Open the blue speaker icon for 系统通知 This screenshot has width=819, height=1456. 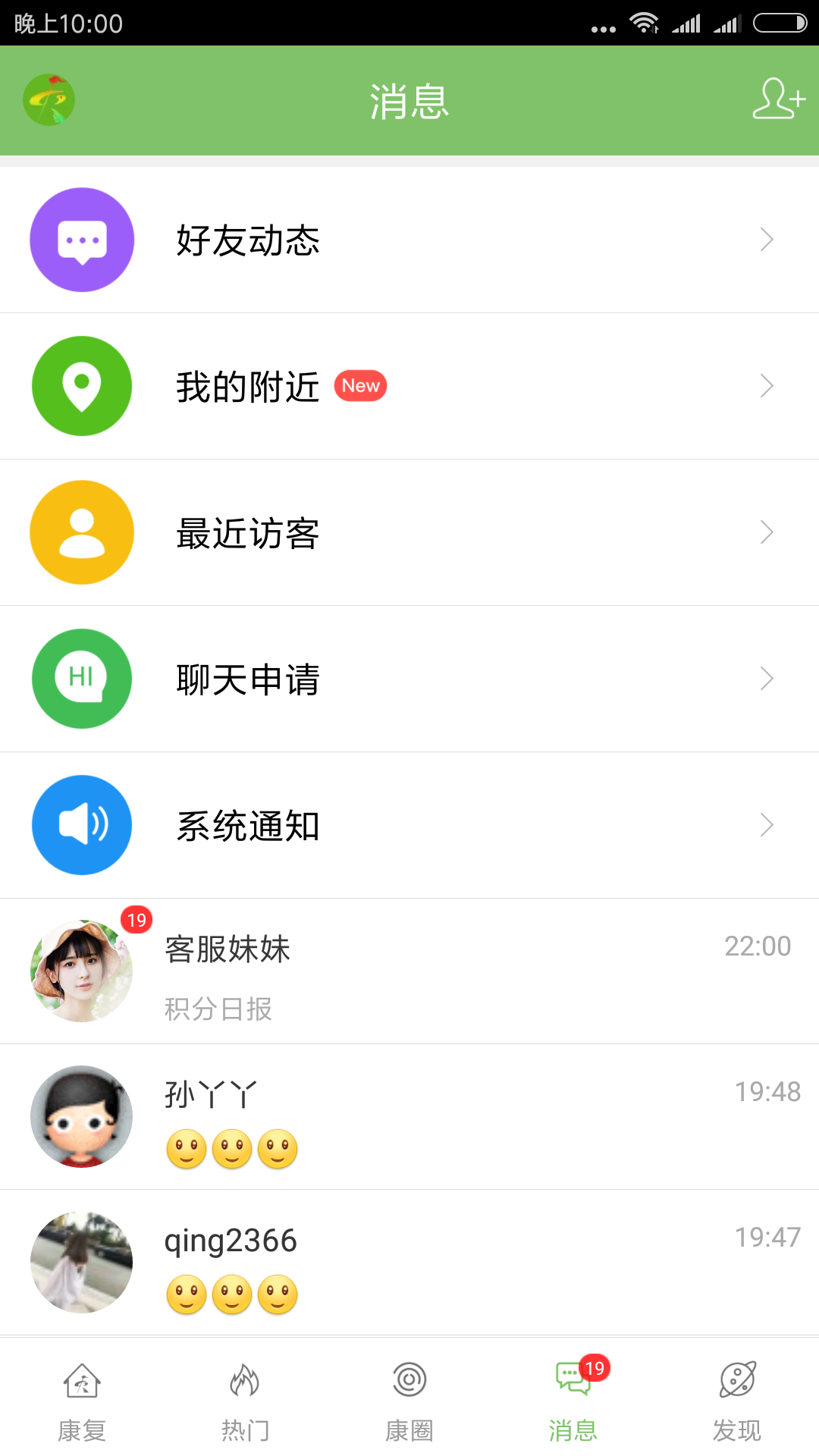(x=81, y=825)
